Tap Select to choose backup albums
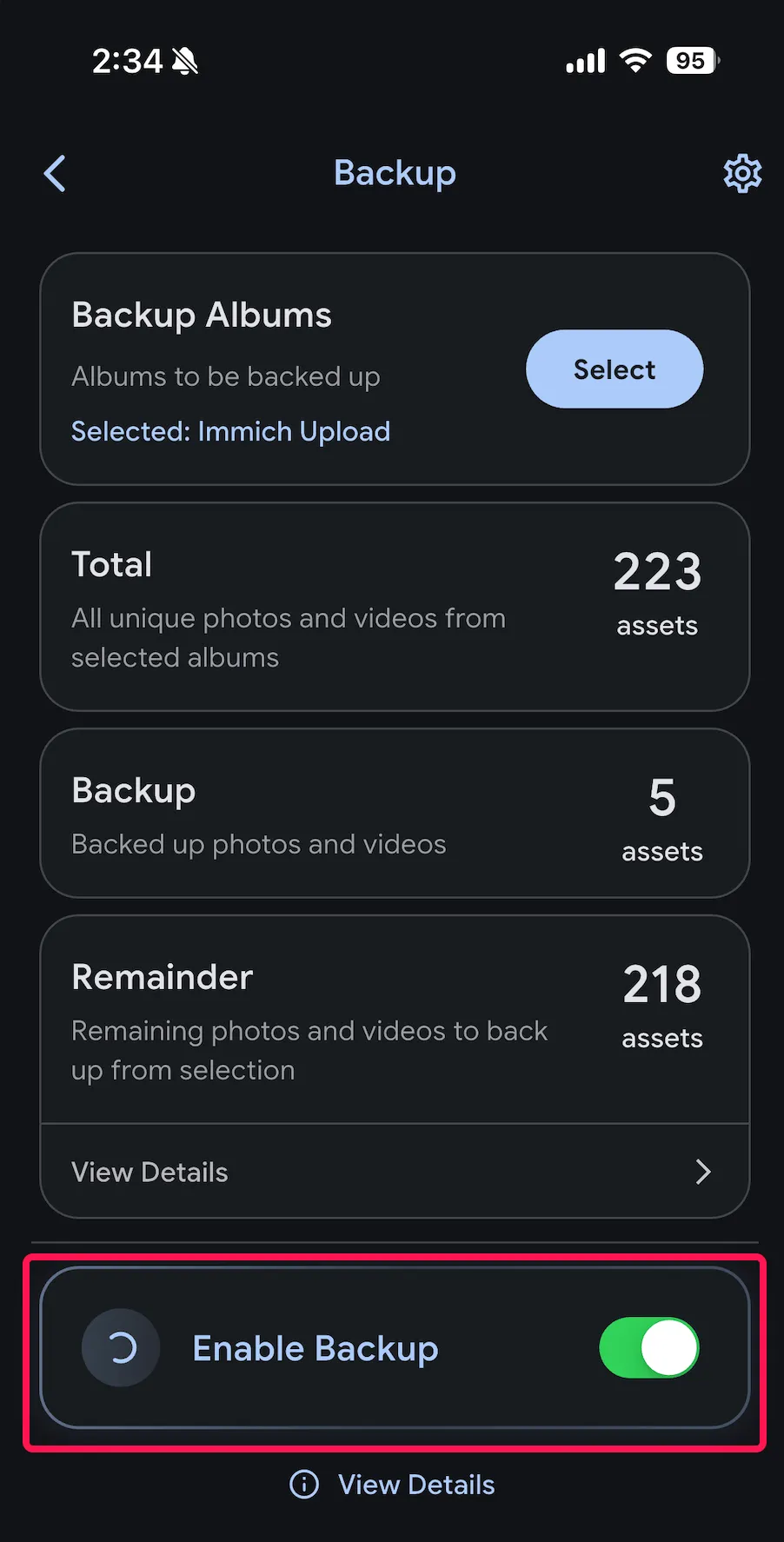Viewport: 784px width, 1542px height. (x=614, y=369)
